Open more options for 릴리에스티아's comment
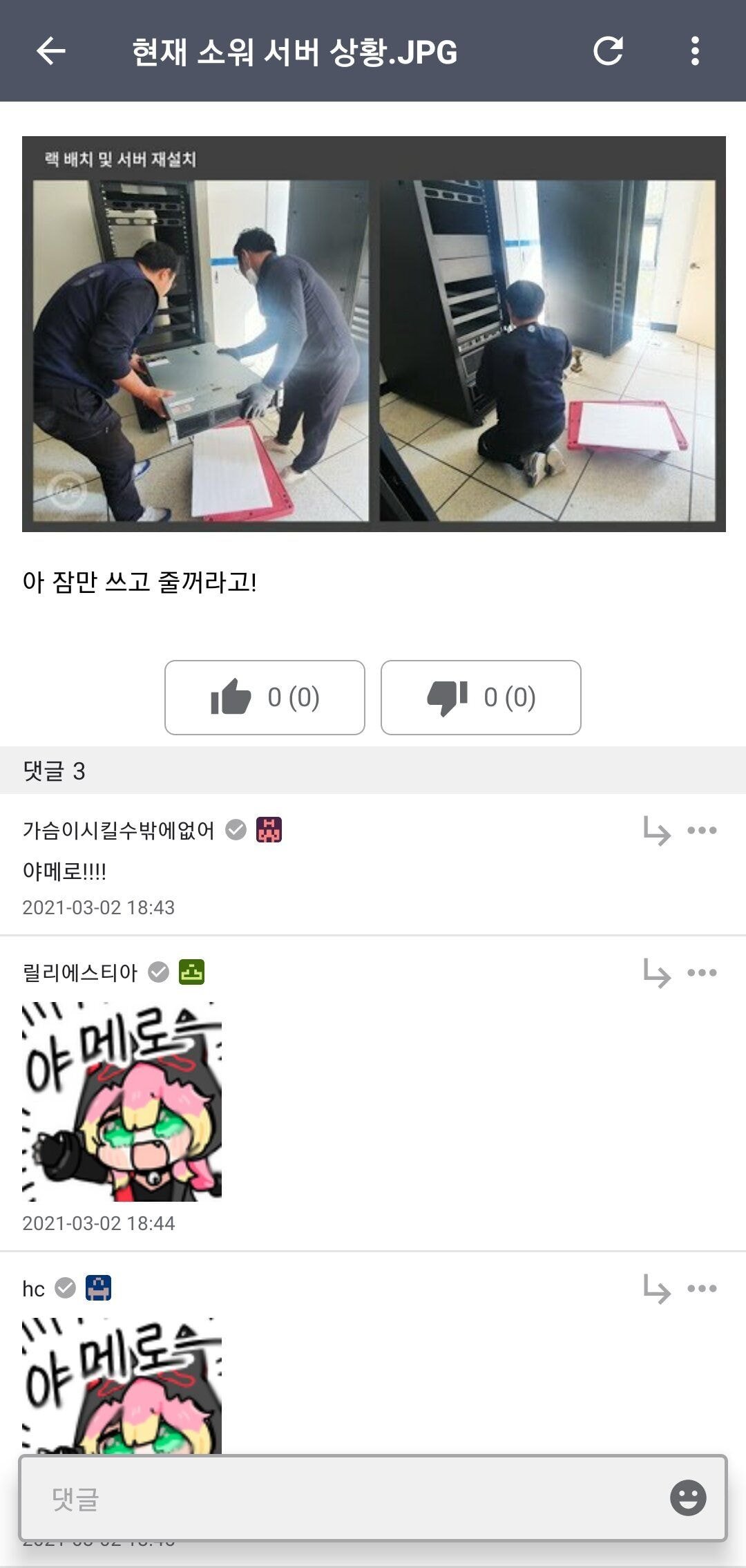 point(702,973)
